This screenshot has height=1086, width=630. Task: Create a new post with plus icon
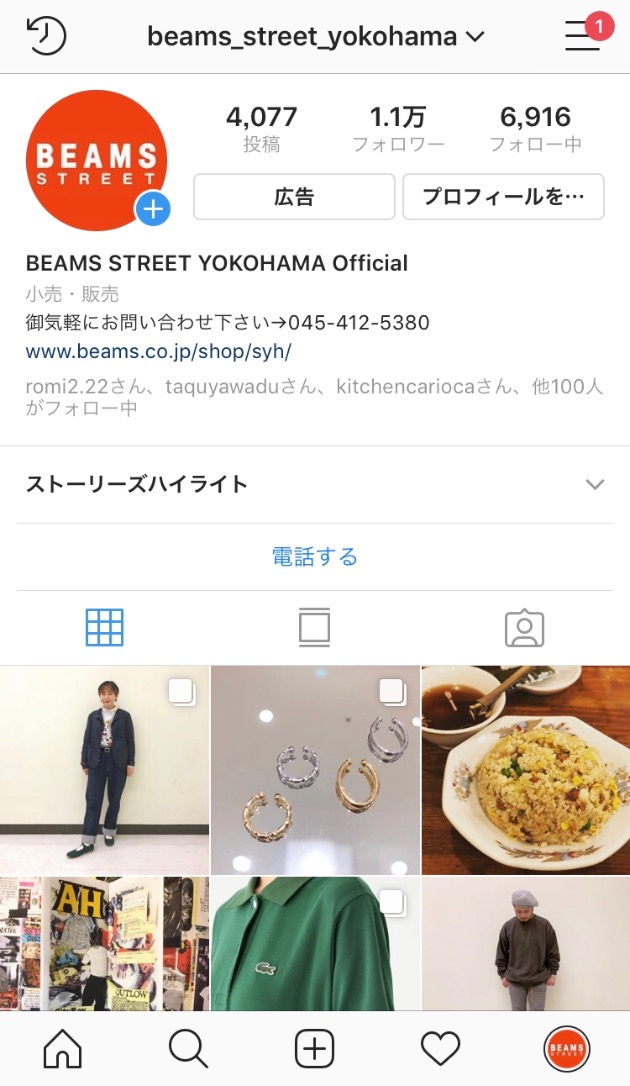[x=314, y=1049]
